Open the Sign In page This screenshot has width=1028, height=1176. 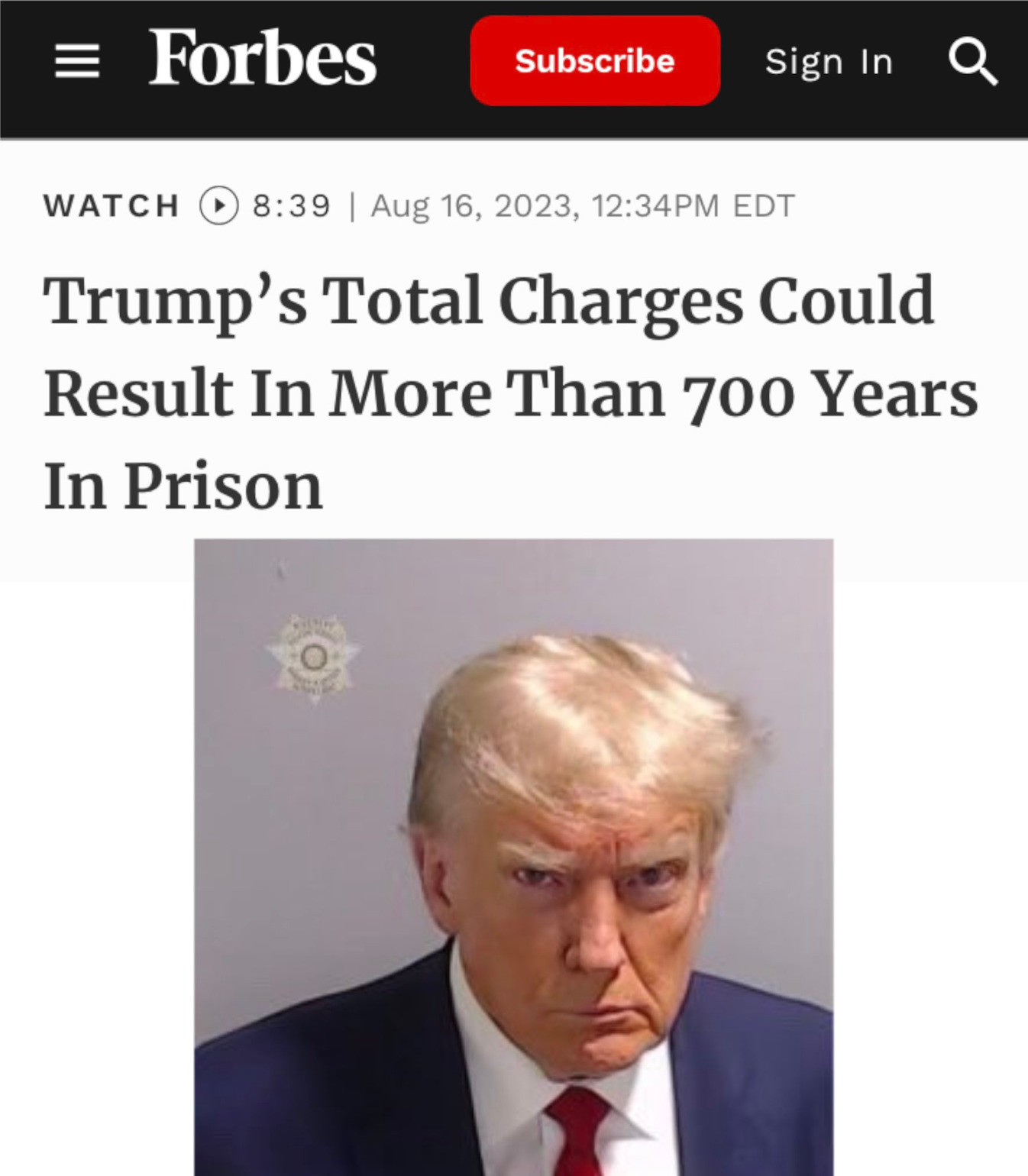click(x=829, y=62)
